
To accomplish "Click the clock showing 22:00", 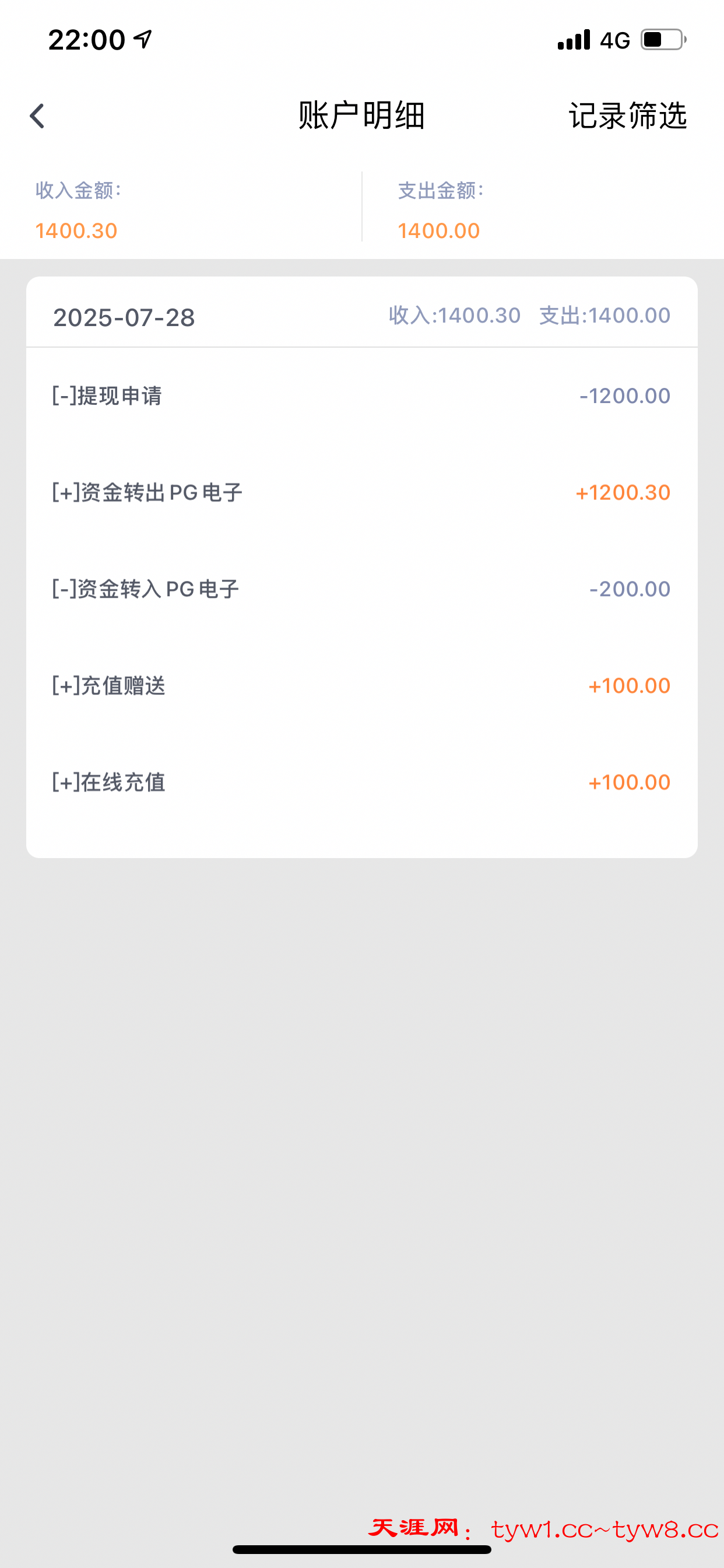I will [87, 39].
